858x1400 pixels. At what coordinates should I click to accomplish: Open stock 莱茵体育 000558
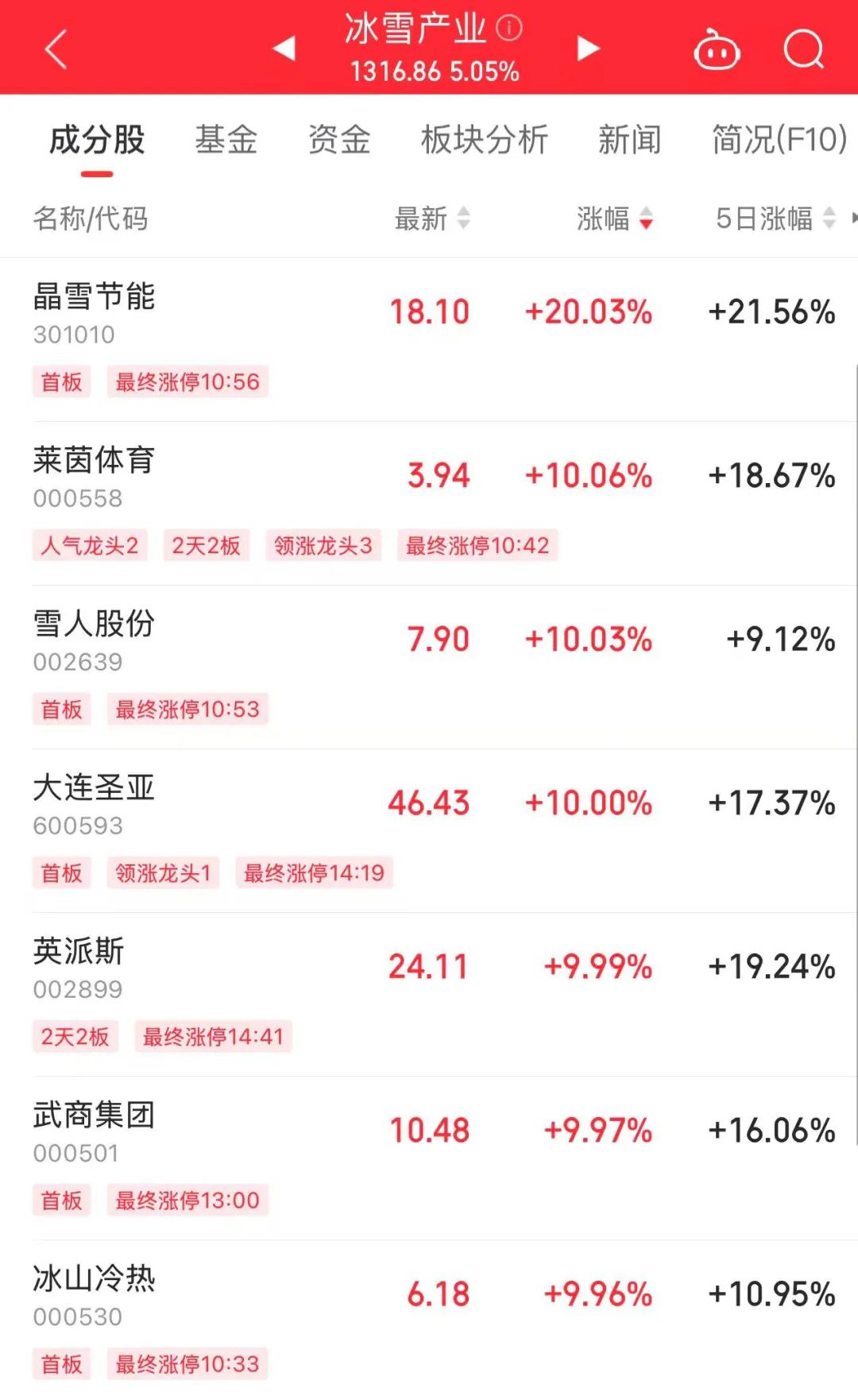pos(94,476)
